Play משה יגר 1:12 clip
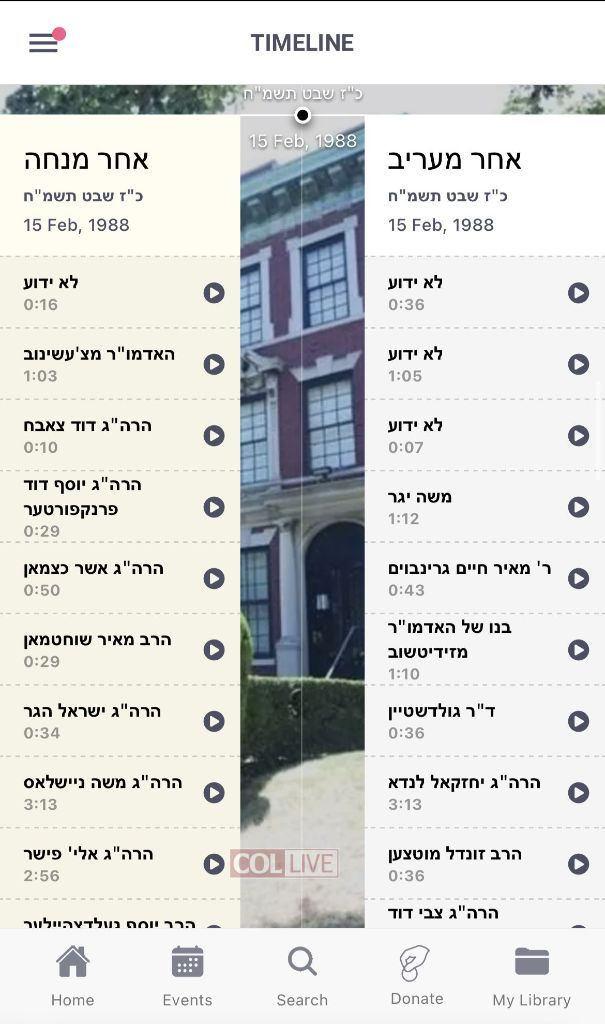The image size is (605, 1024). [x=578, y=507]
